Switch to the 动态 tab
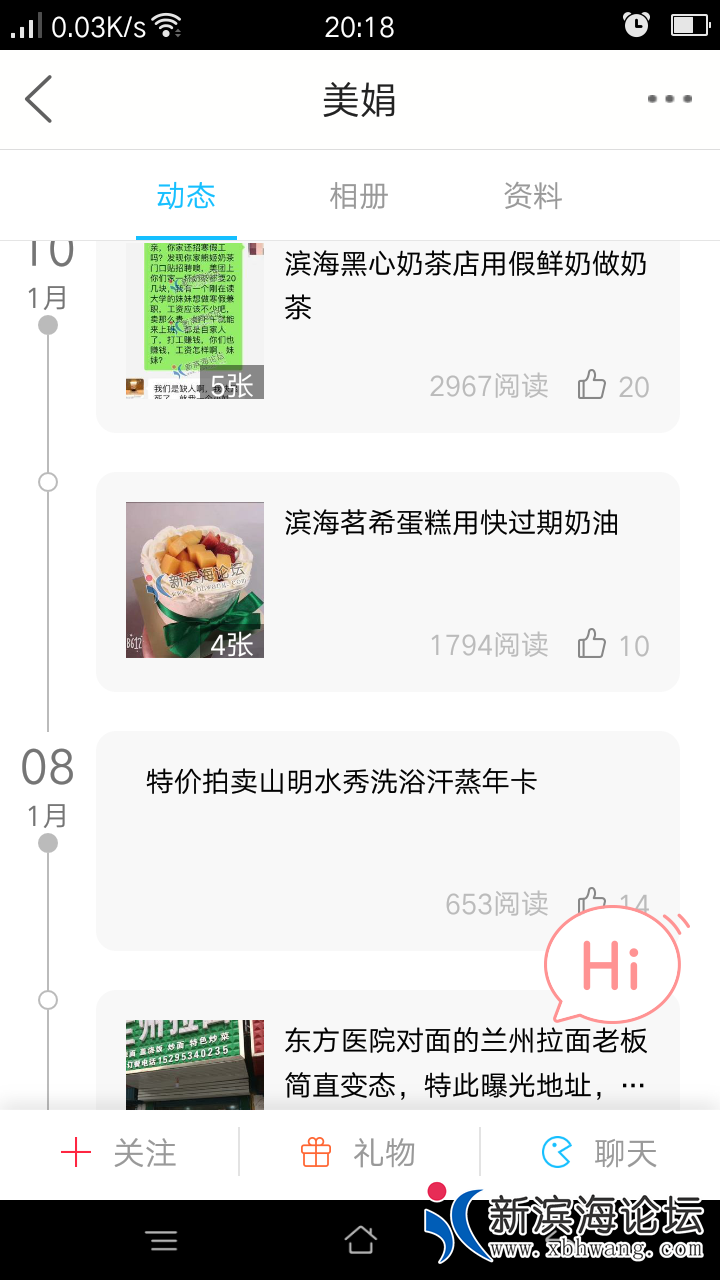720x1280 pixels. pos(186,196)
